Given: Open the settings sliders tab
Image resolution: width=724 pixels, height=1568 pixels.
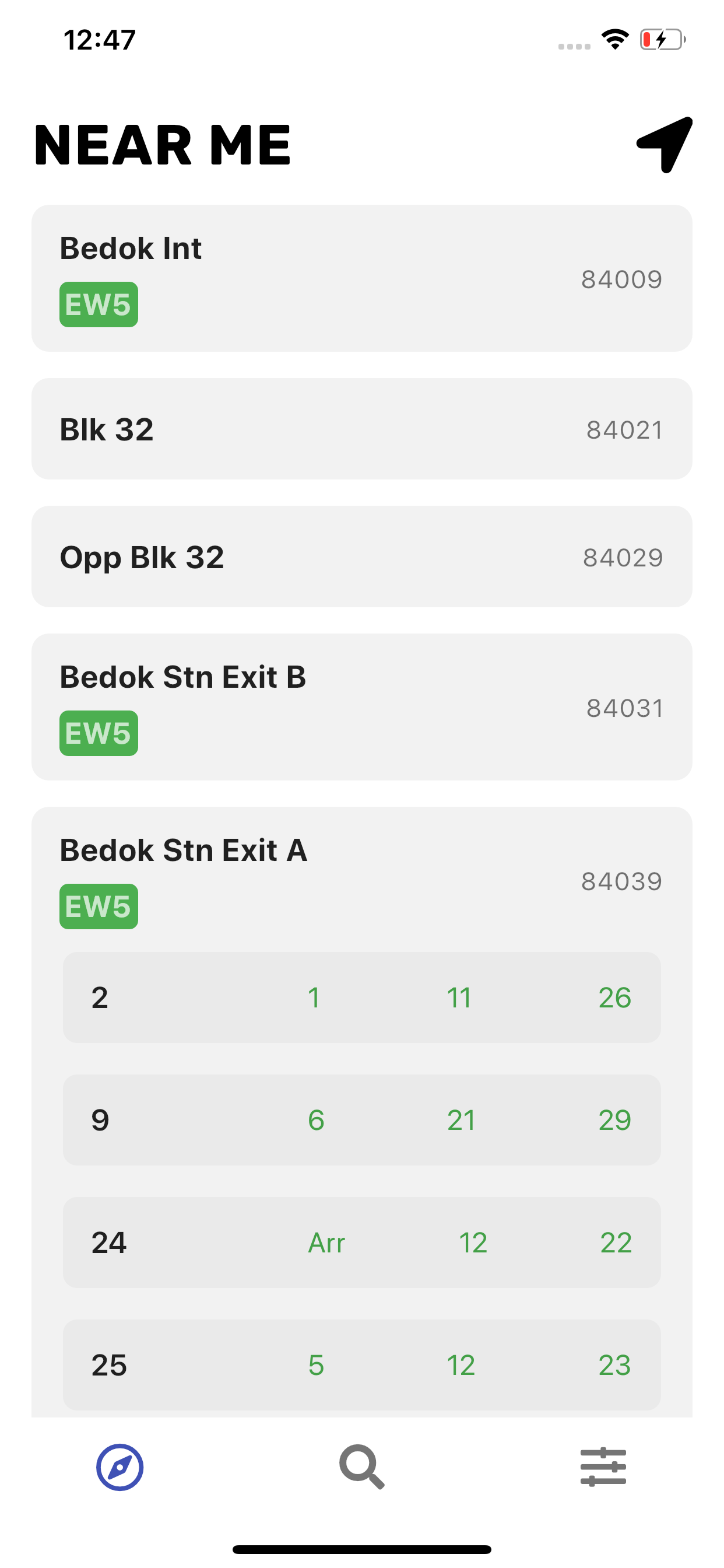Looking at the screenshot, I should (603, 1467).
